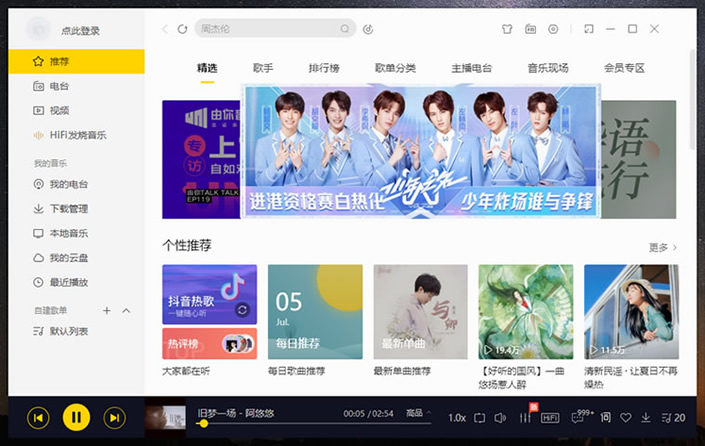Skip to the next track
Screen dimensions: 705x446
tap(115, 417)
